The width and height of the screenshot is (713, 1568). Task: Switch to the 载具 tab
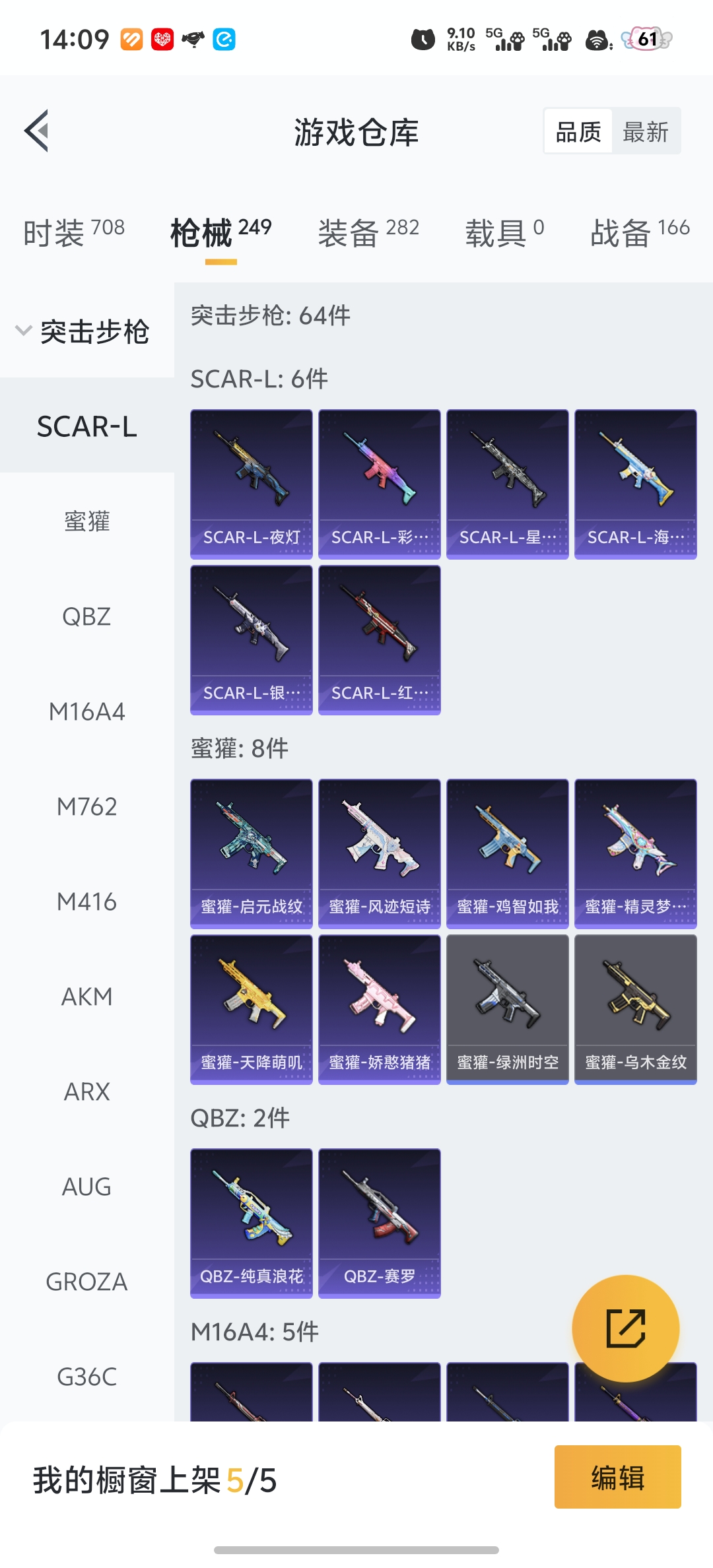(504, 232)
